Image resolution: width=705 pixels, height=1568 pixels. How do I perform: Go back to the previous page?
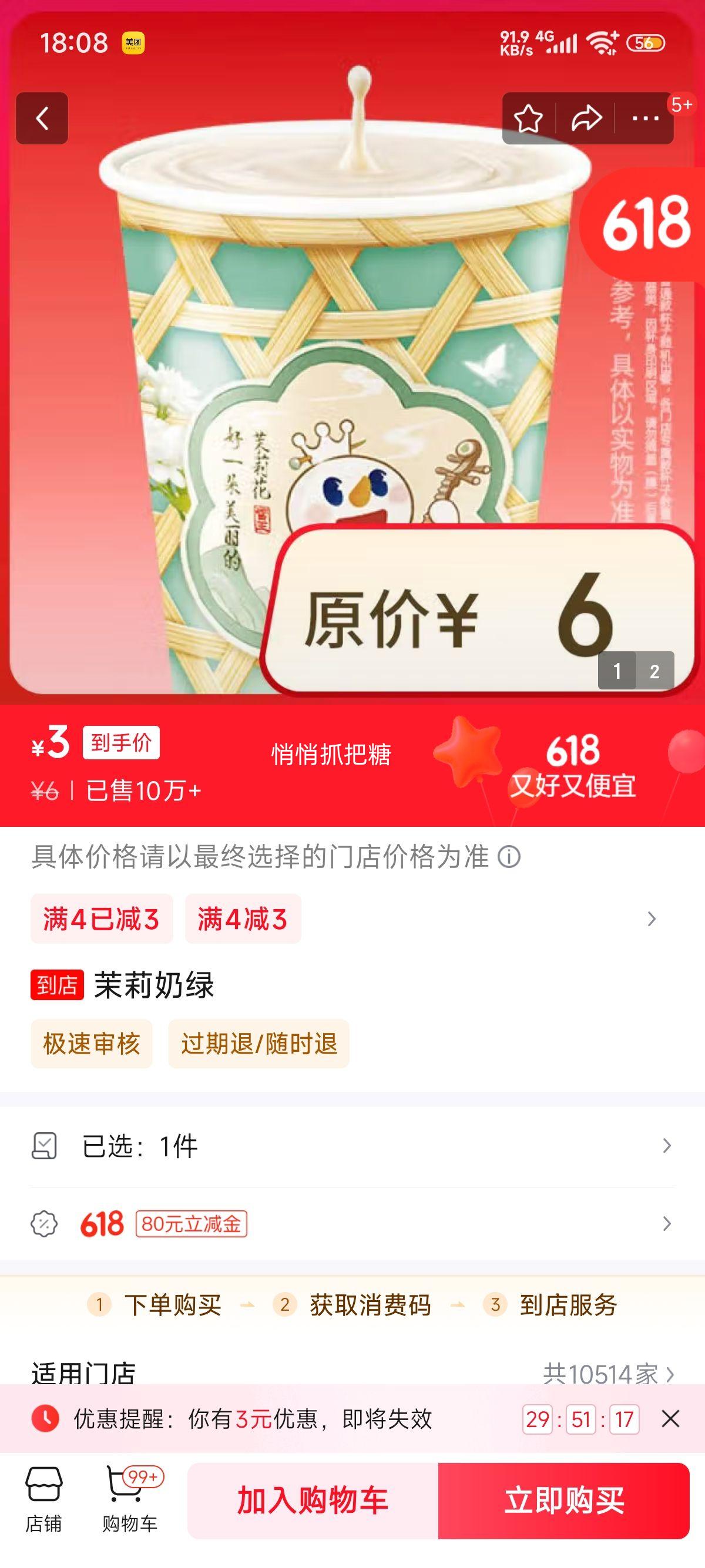[x=41, y=119]
